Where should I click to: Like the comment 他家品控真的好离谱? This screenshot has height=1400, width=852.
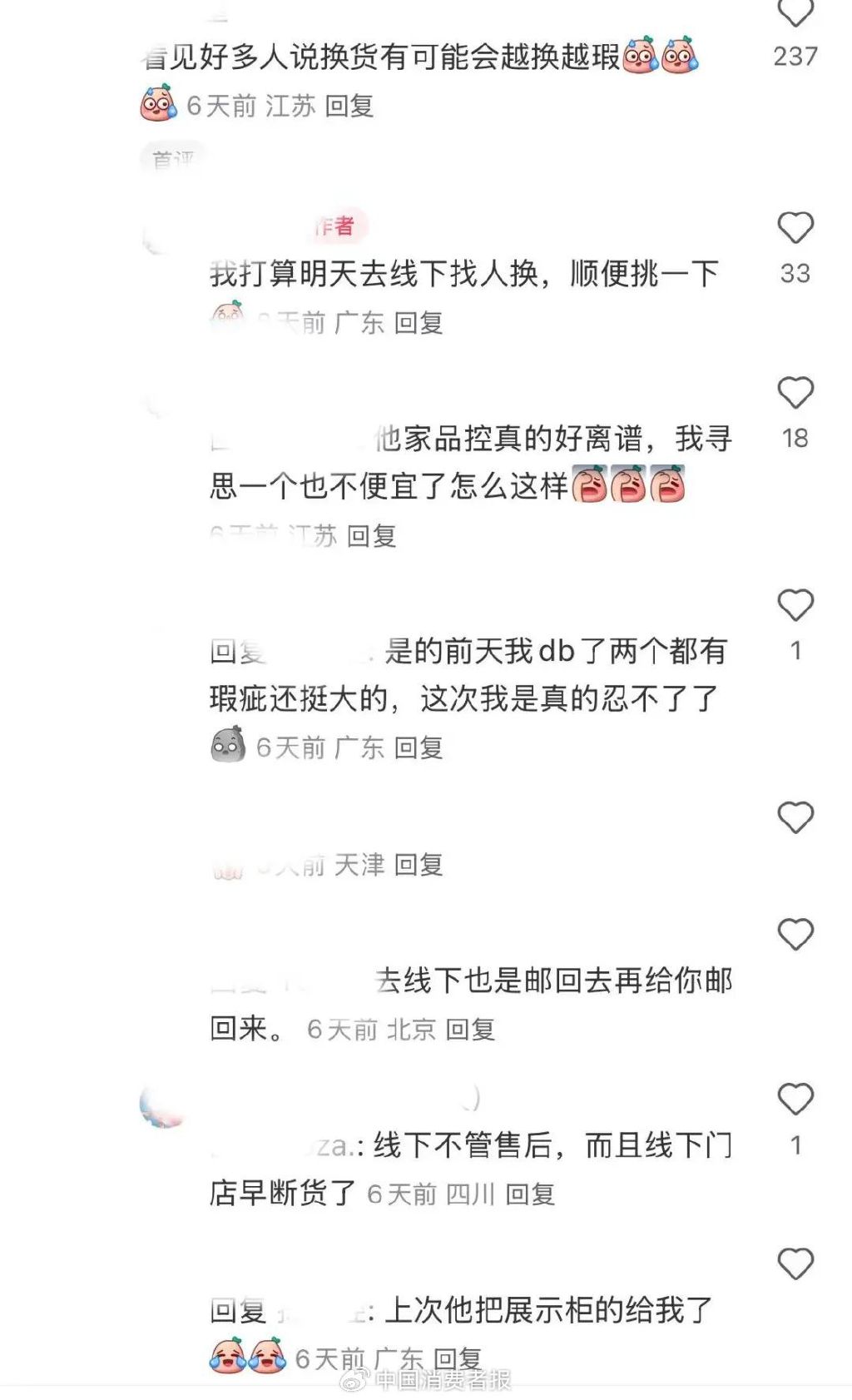pos(795,393)
